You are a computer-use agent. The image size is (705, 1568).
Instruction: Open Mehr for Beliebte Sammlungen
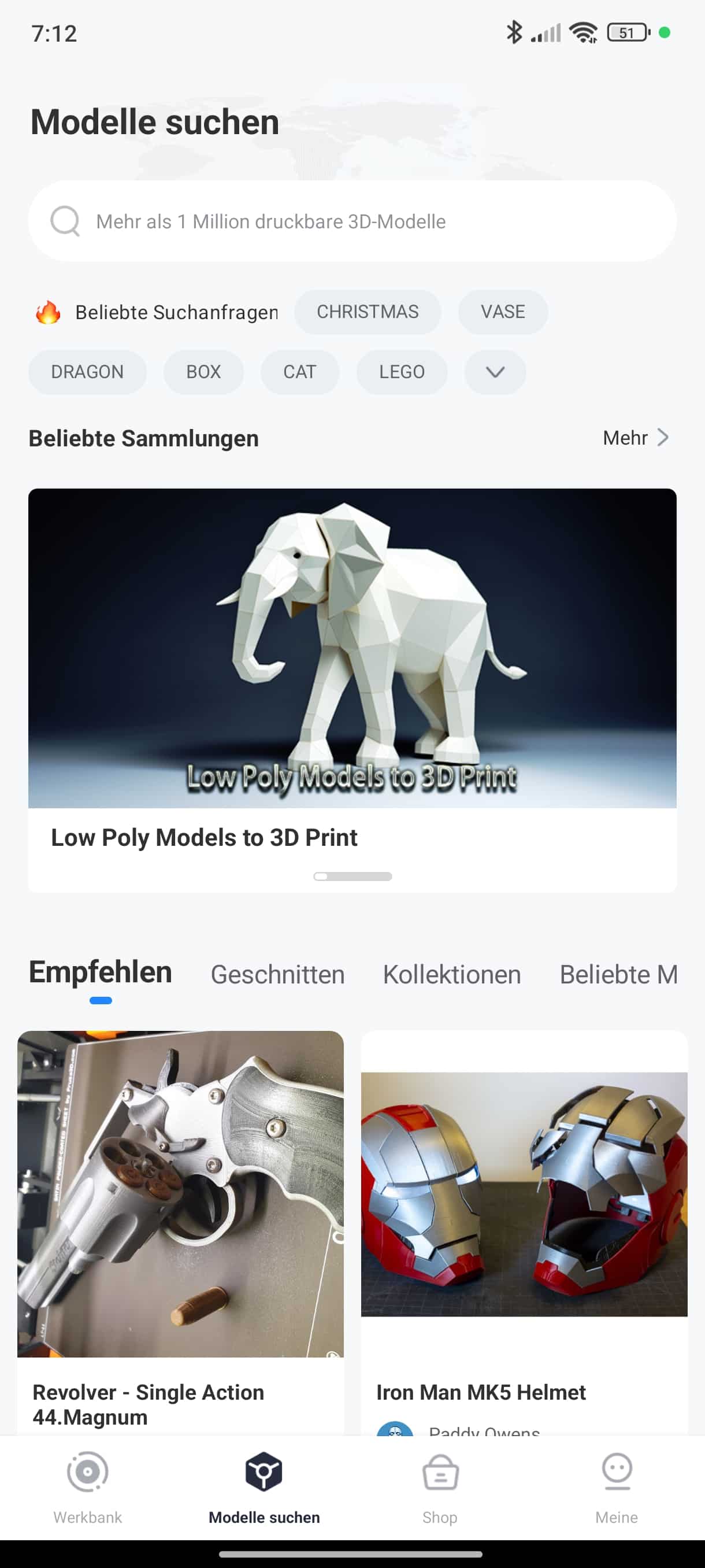(x=635, y=438)
